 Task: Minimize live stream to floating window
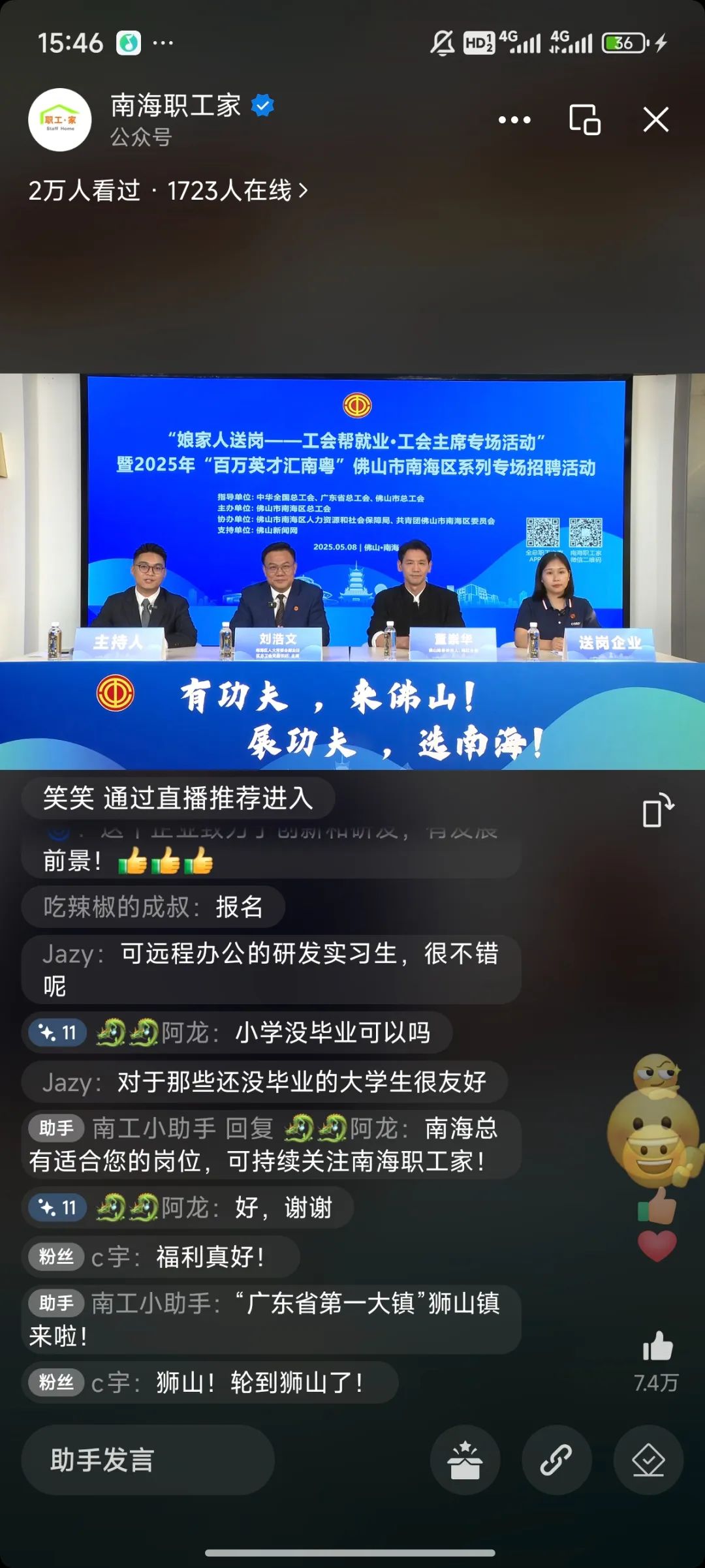(x=585, y=120)
